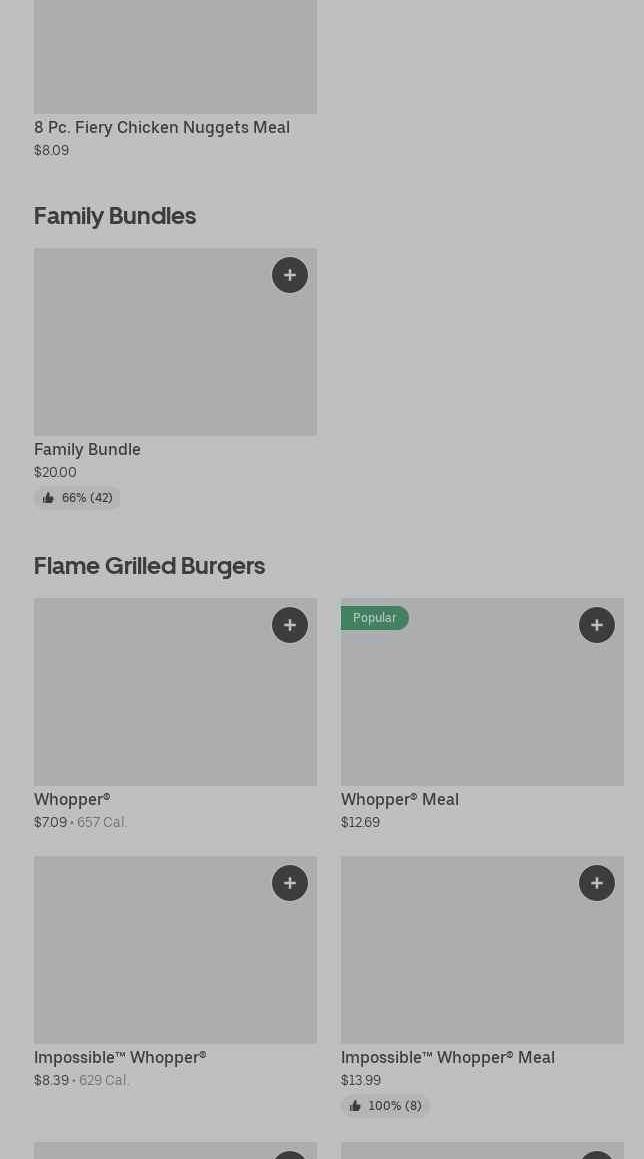This screenshot has height=1159, width=644.
Task: Add Impossible™ Whopper® Meal to cart
Action: click(597, 883)
